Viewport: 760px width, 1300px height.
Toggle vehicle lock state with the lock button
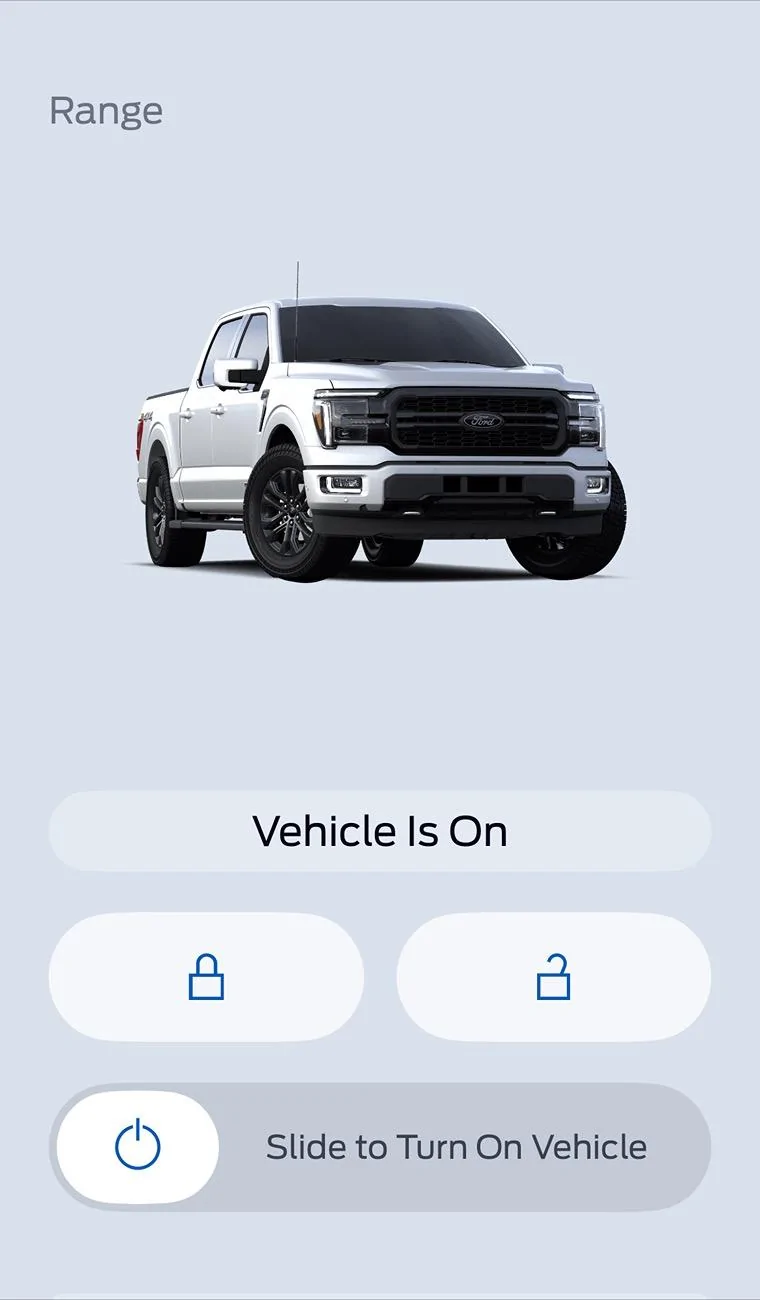(206, 977)
